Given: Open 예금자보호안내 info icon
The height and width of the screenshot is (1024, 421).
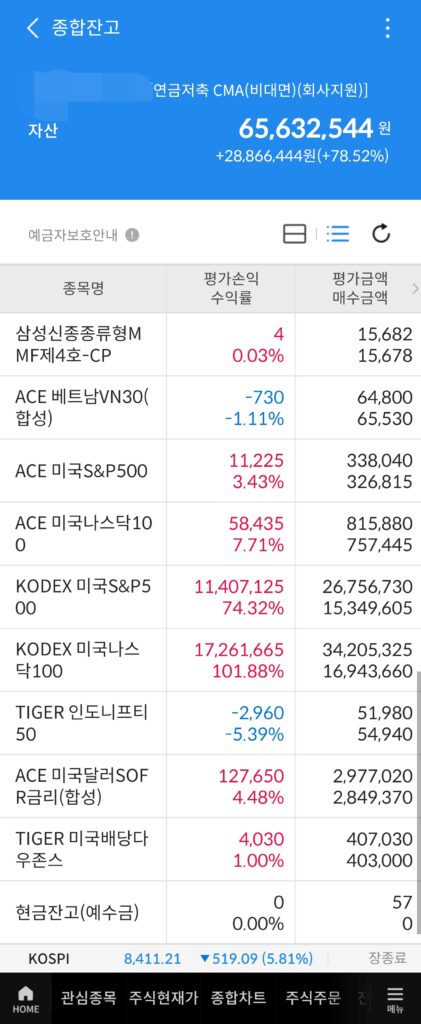Looking at the screenshot, I should pyautogui.click(x=133, y=235).
